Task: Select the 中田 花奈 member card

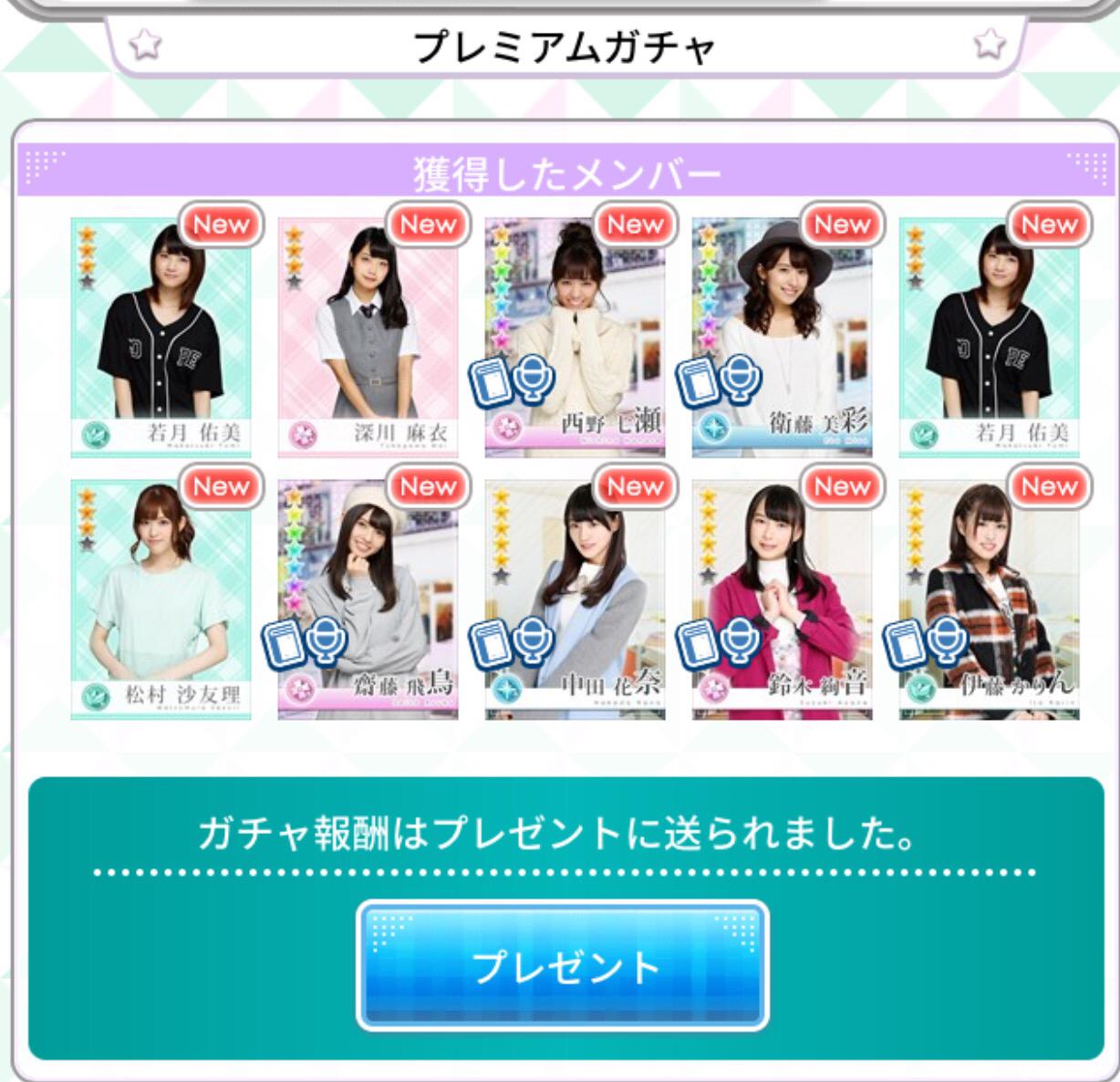Action: tap(575, 600)
